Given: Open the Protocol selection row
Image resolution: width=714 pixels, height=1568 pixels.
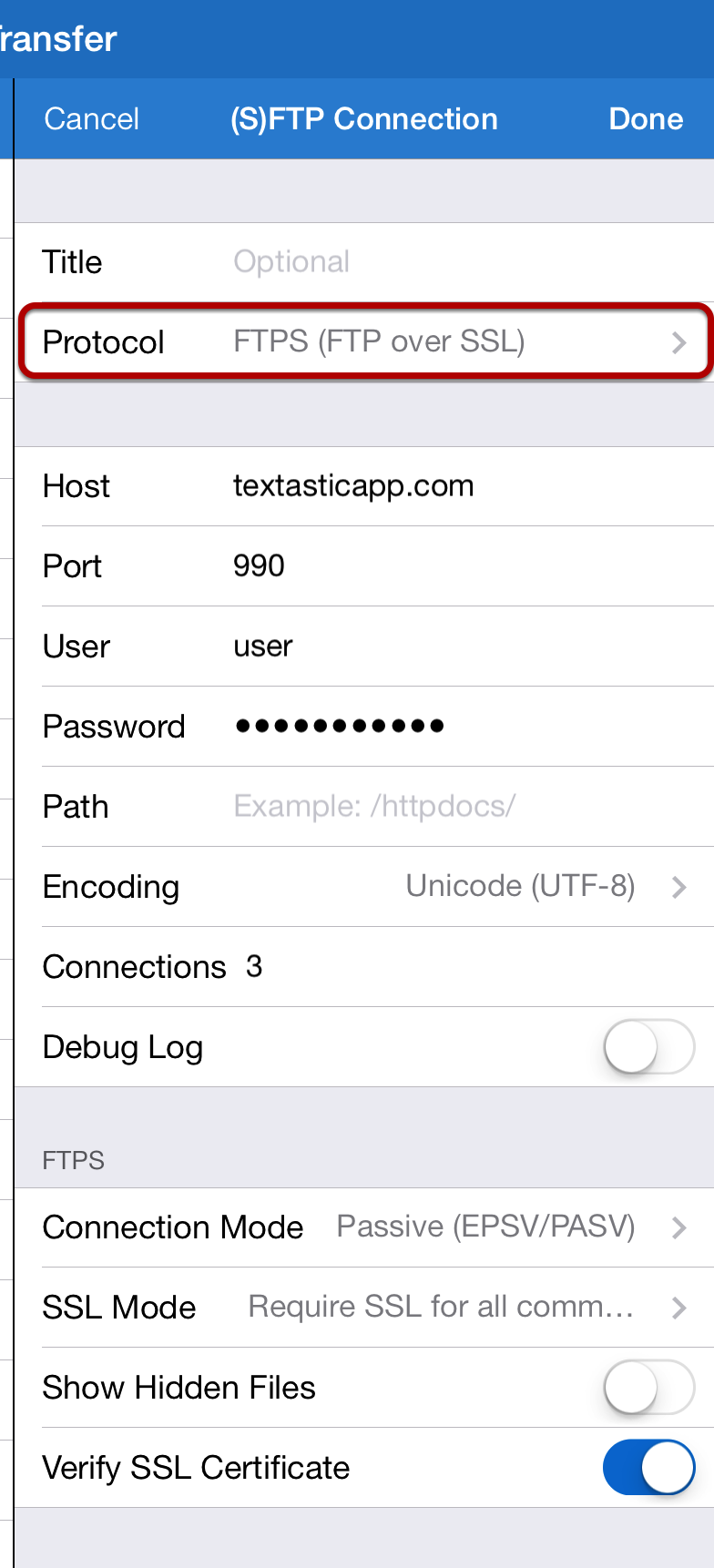Looking at the screenshot, I should (364, 342).
